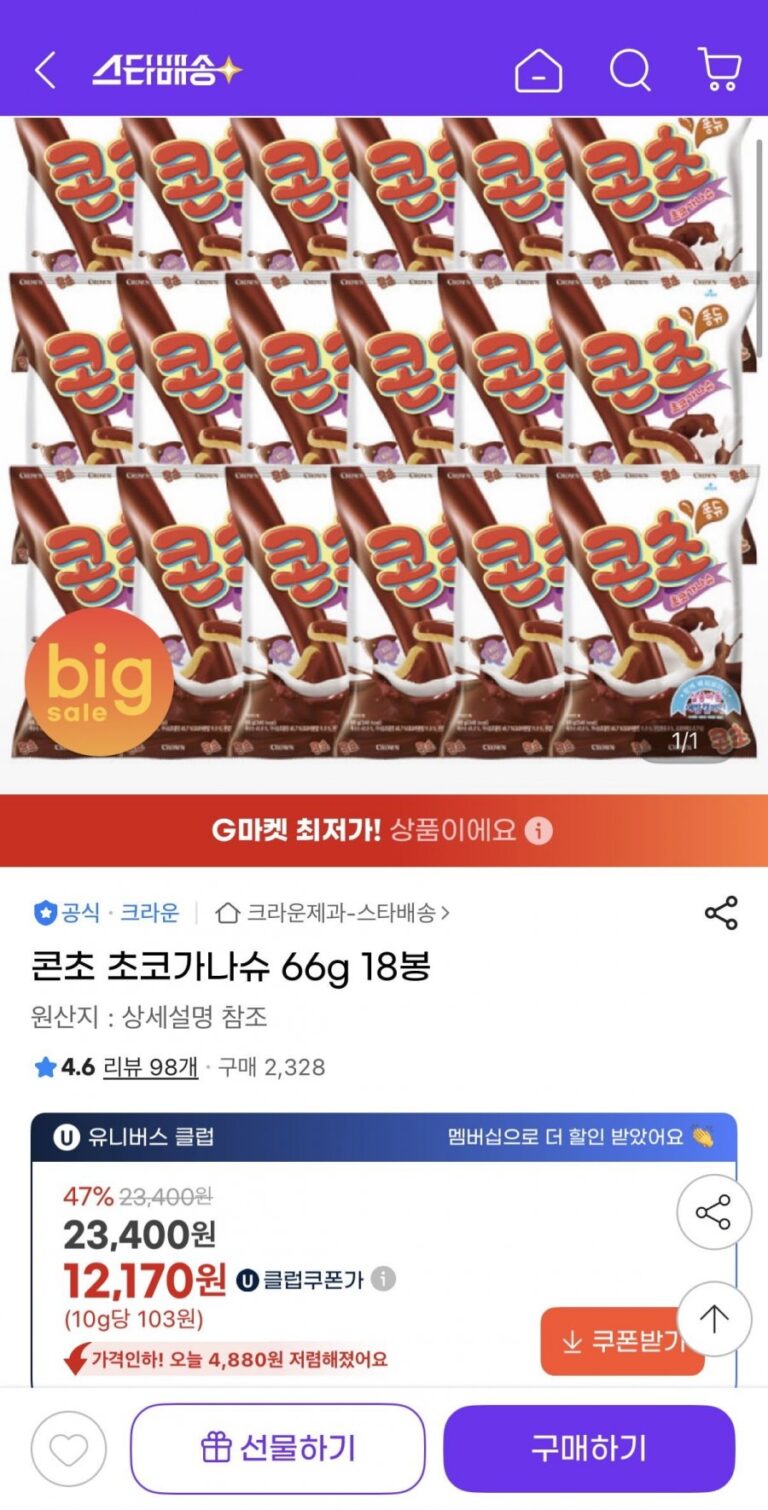This screenshot has width=768, height=1510.
Task: Open the shopping cart
Action: 719,70
